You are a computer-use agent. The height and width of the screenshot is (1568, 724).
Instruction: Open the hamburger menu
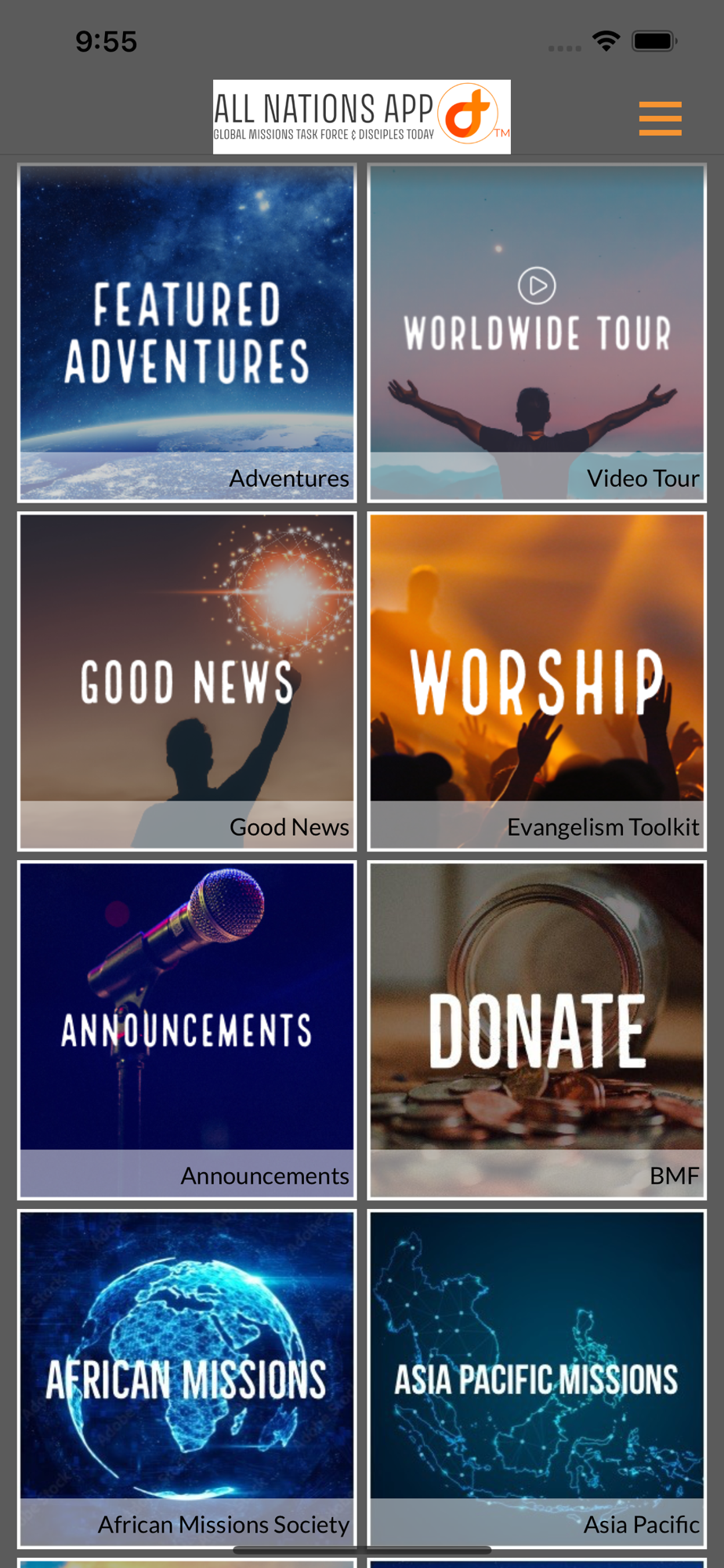point(660,118)
